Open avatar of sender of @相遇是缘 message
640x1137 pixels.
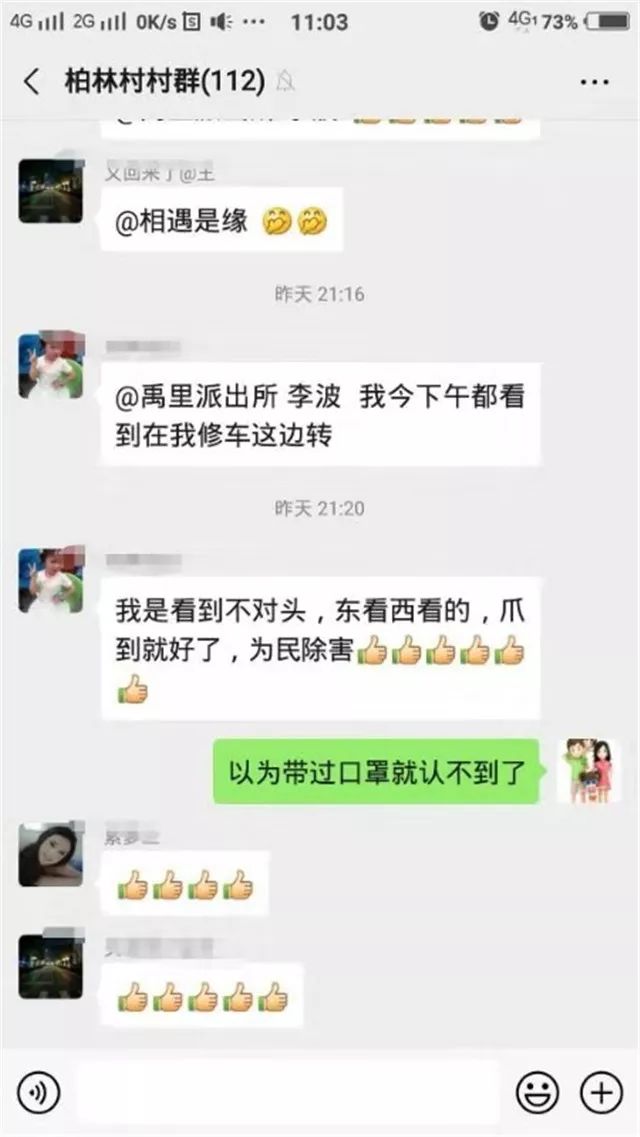tap(50, 190)
